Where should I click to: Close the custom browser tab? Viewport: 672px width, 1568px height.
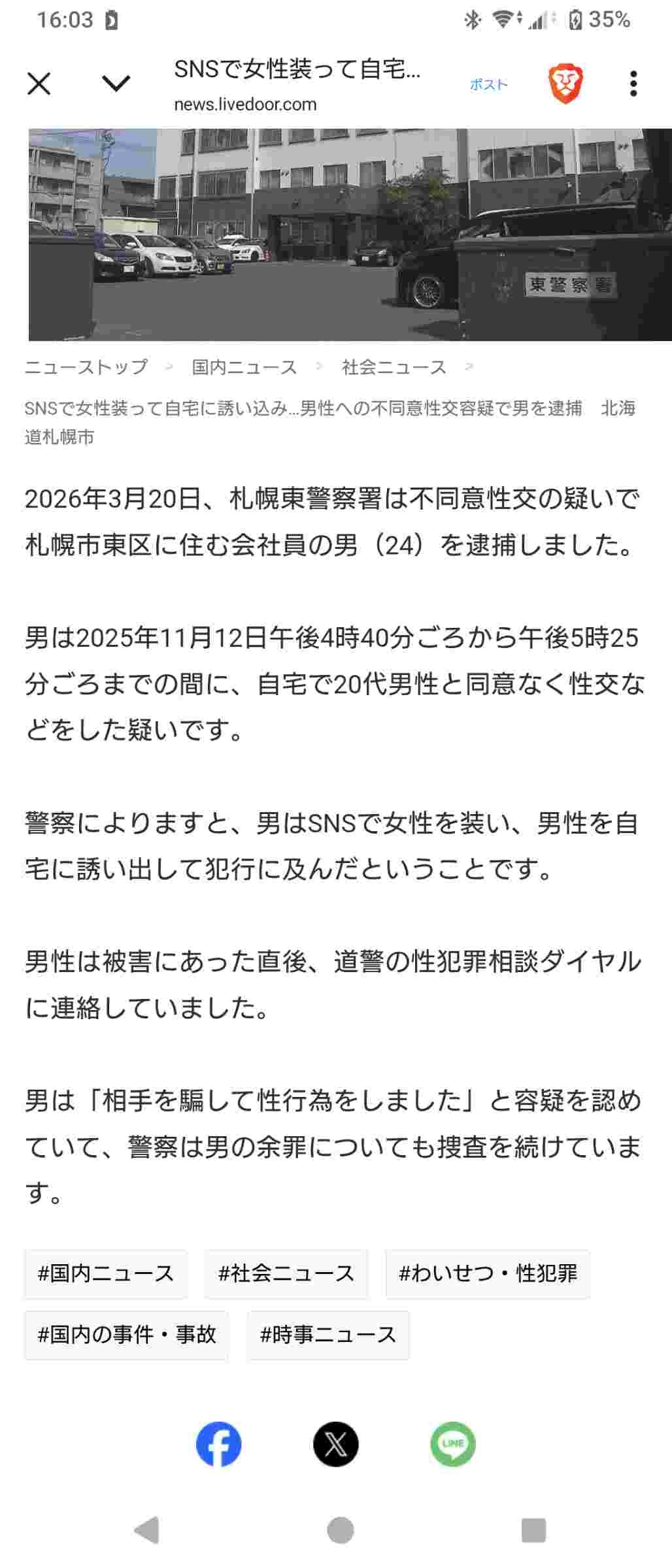pyautogui.click(x=39, y=84)
